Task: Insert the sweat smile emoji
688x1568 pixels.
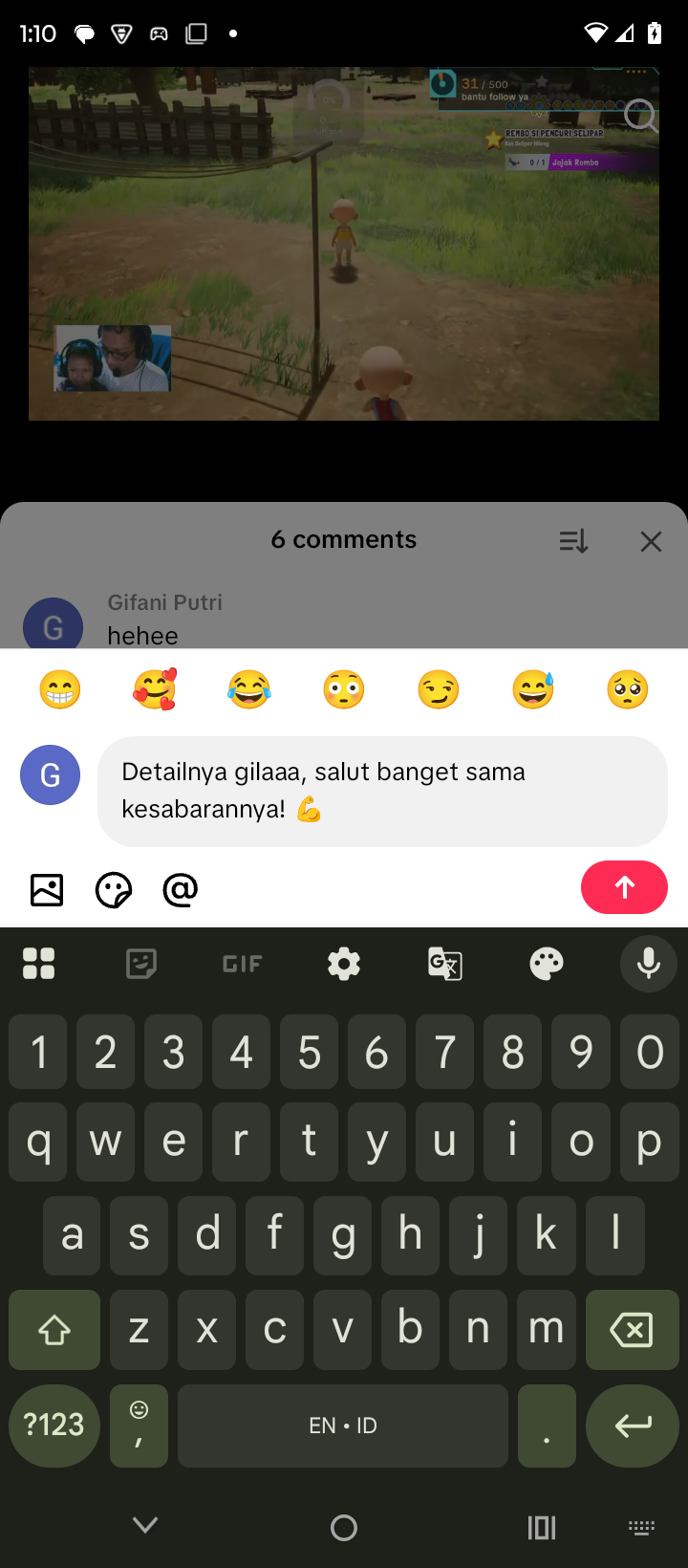Action: tap(533, 689)
